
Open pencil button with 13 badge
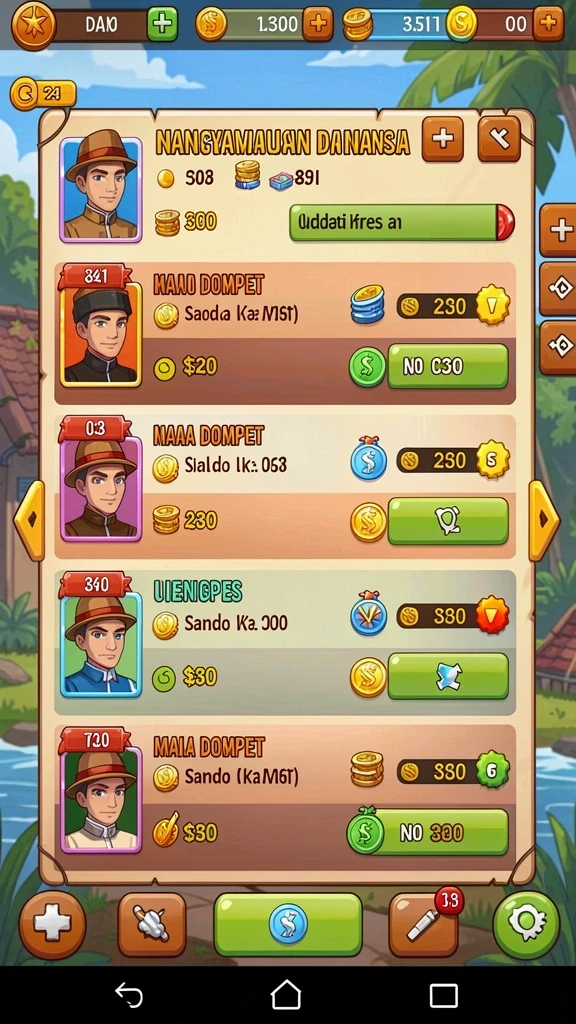point(423,925)
